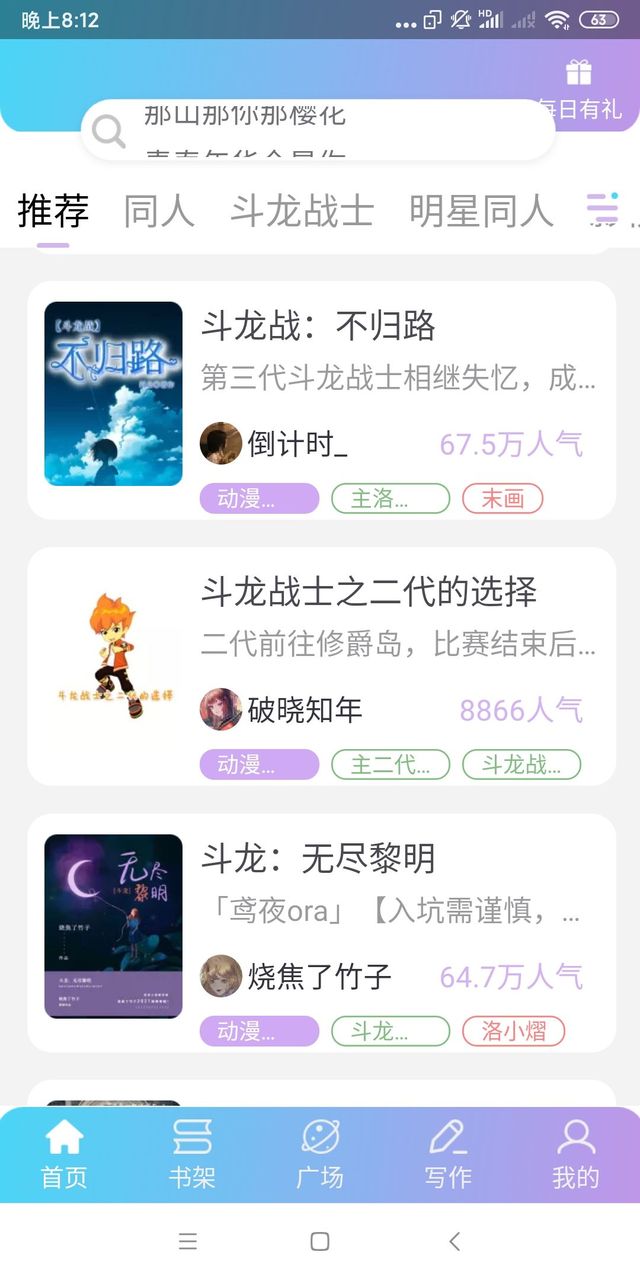Switch to the 同人 tab
The image size is (640, 1280).
(158, 211)
